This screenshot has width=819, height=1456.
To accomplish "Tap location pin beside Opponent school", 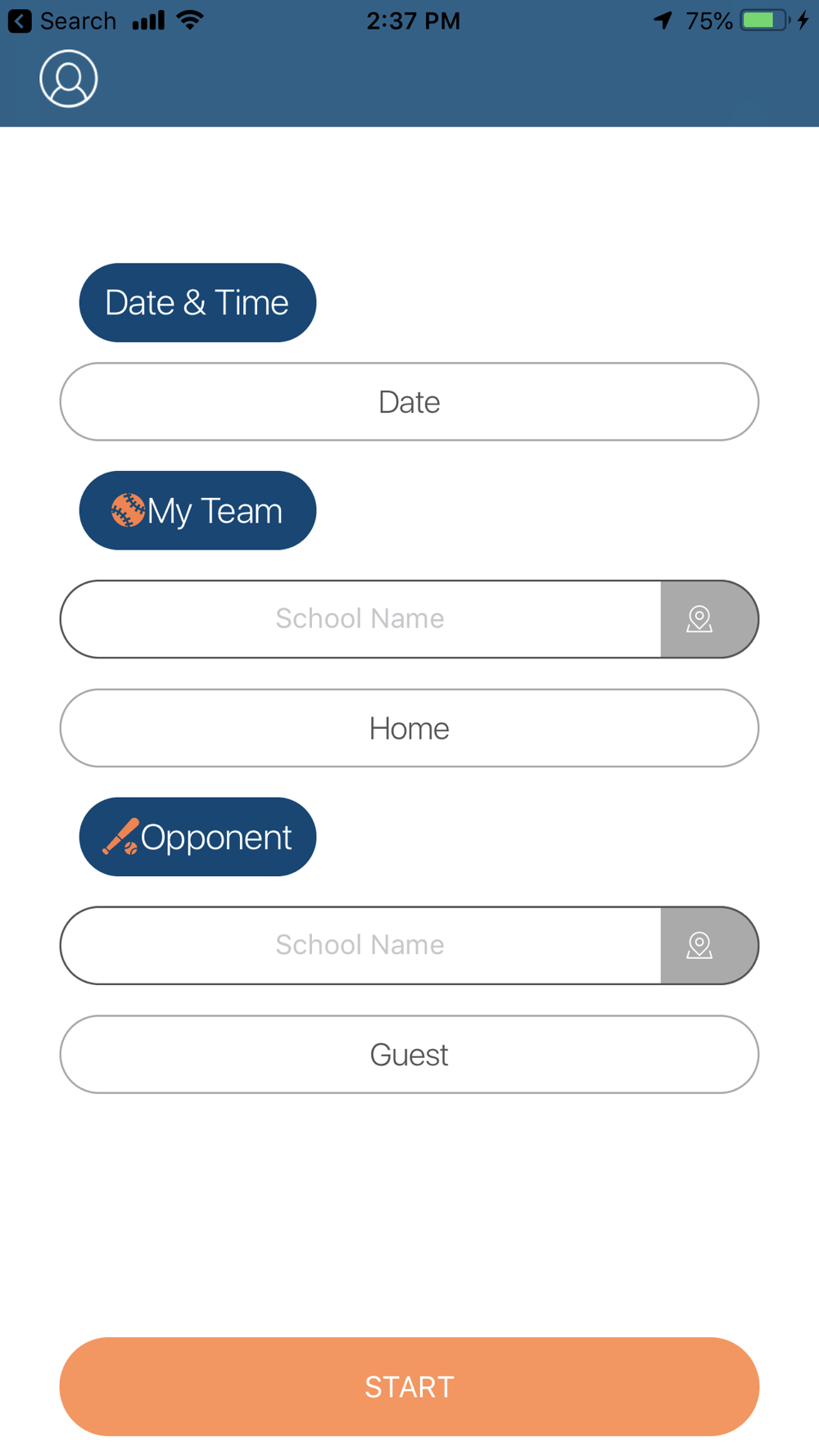I will (x=700, y=945).
